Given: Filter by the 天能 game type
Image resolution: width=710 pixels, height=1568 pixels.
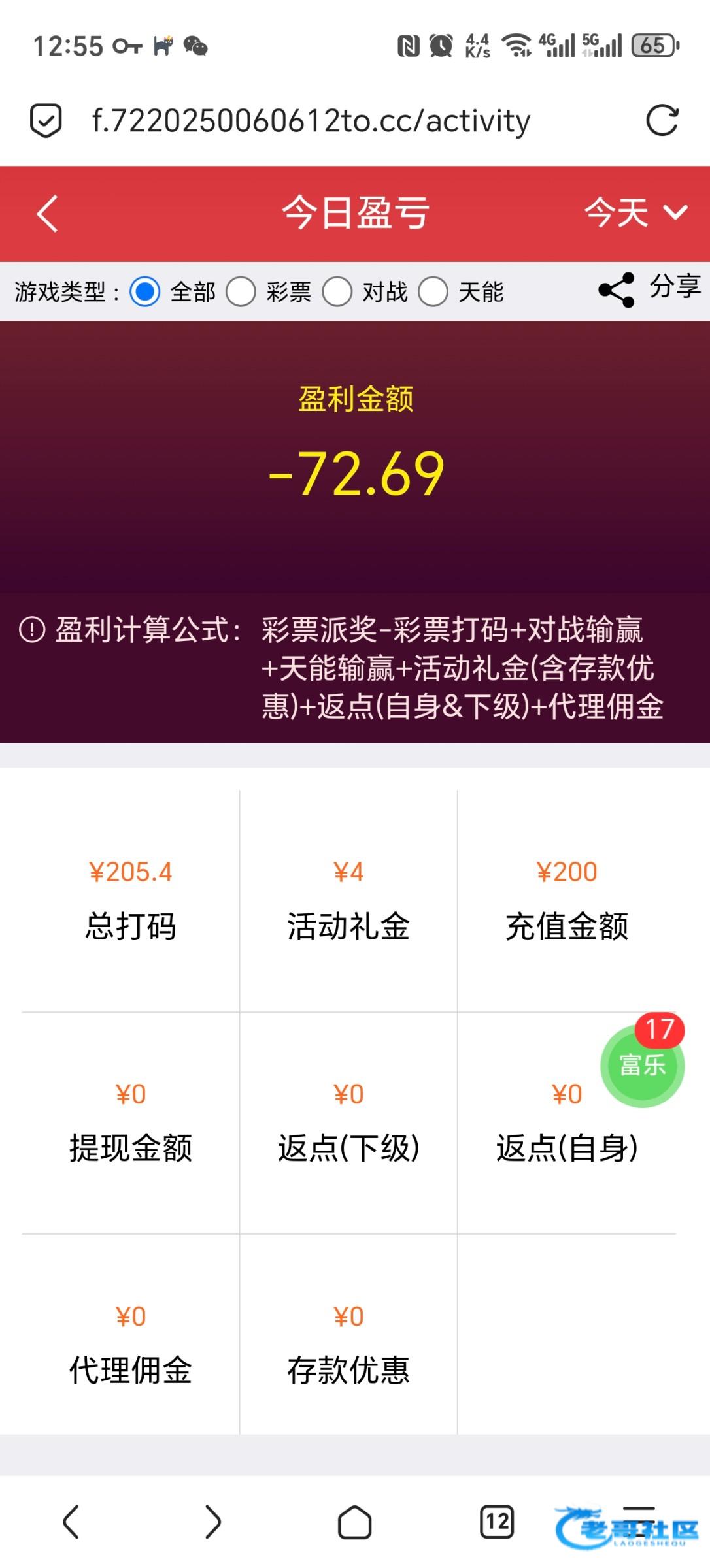Looking at the screenshot, I should [x=433, y=291].
